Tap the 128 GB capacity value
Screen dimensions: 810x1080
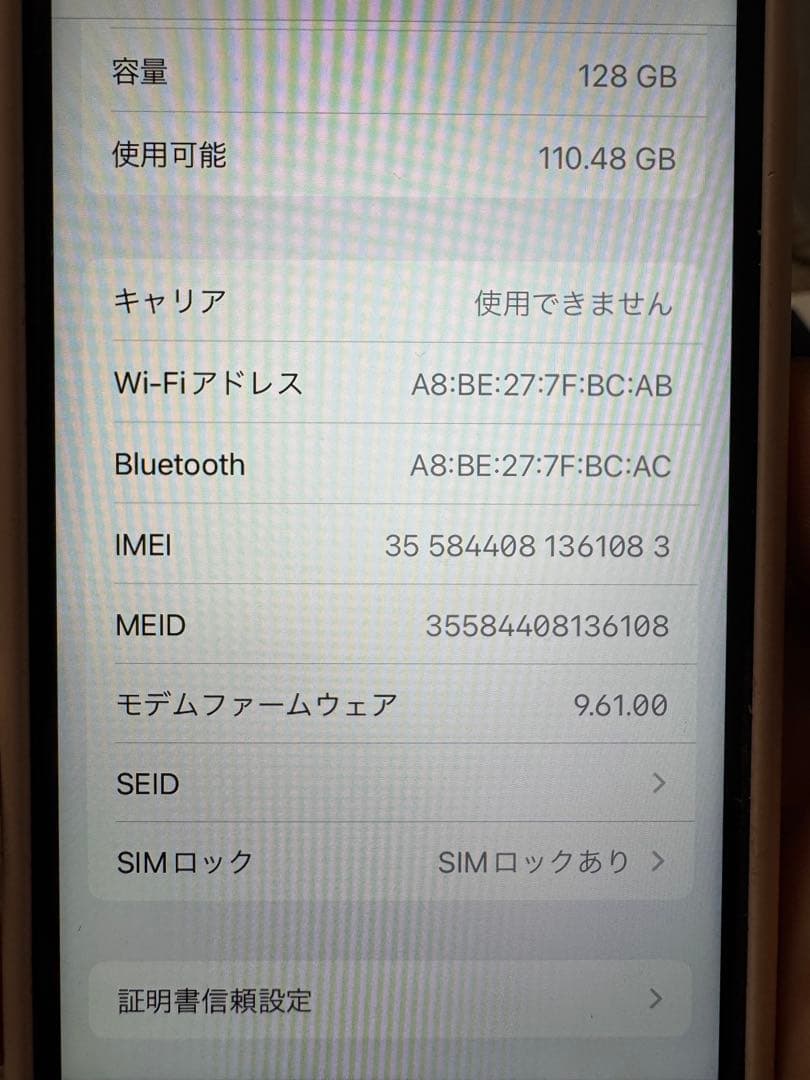630,76
